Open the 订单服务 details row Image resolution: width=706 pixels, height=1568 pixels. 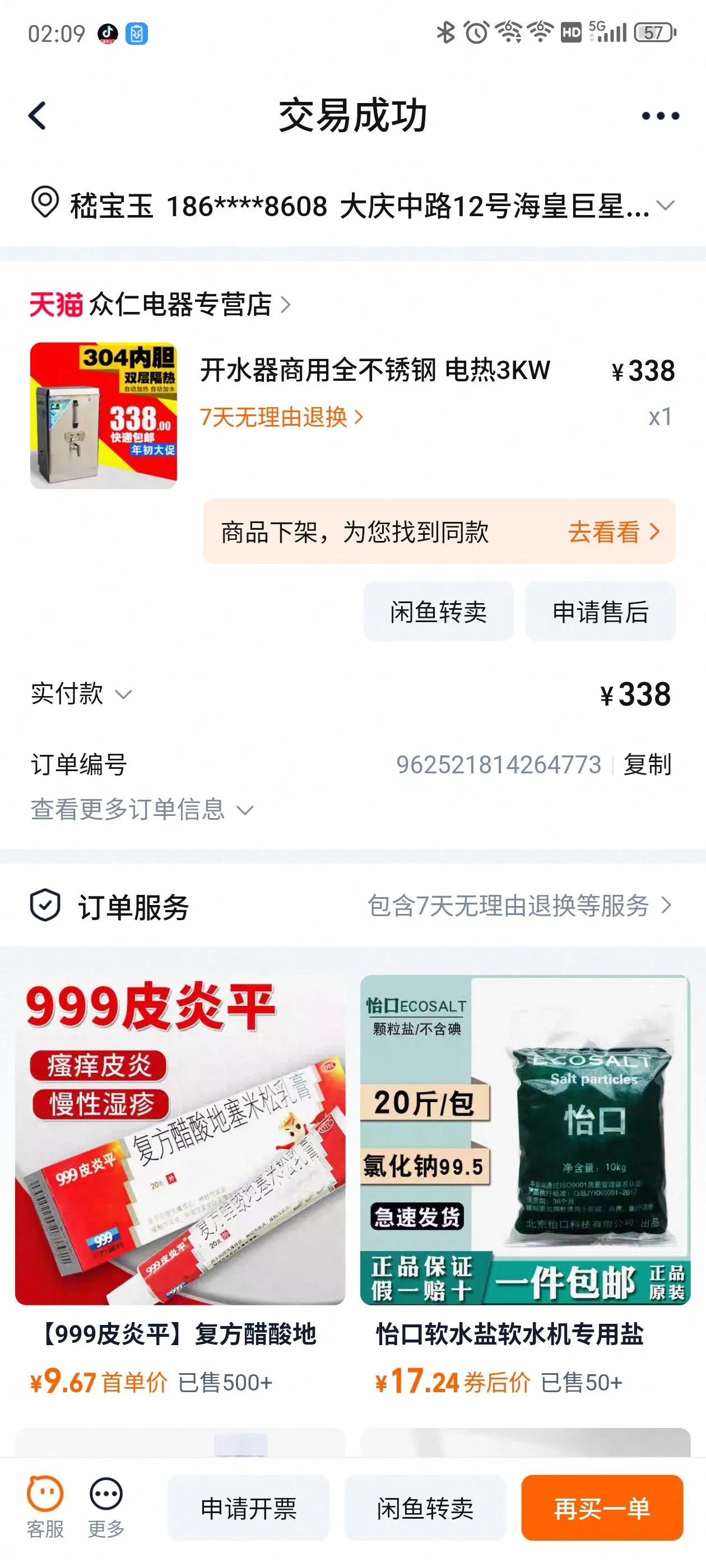tap(354, 906)
